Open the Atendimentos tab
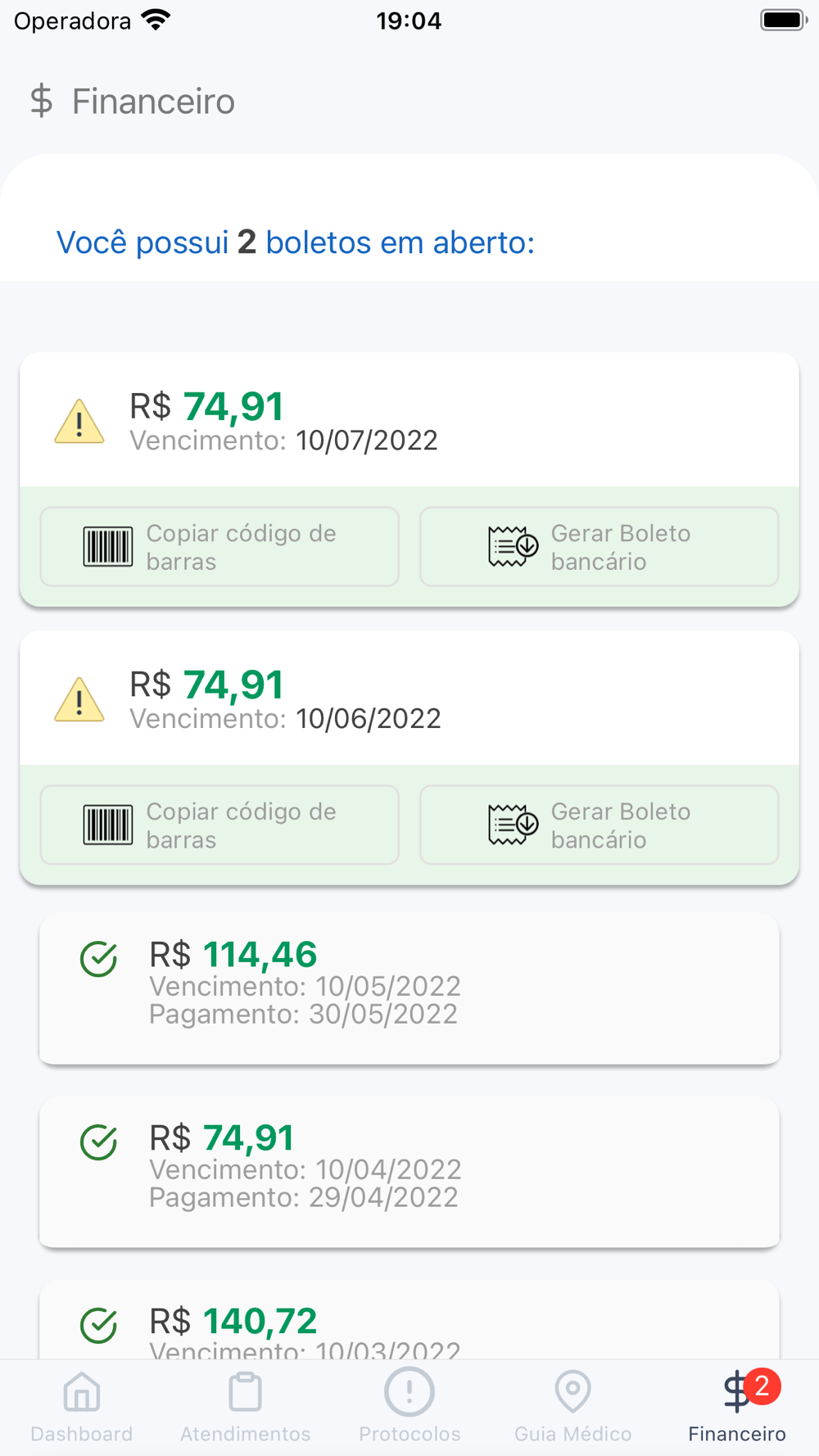This screenshot has height=1456, width=819. point(246,1408)
